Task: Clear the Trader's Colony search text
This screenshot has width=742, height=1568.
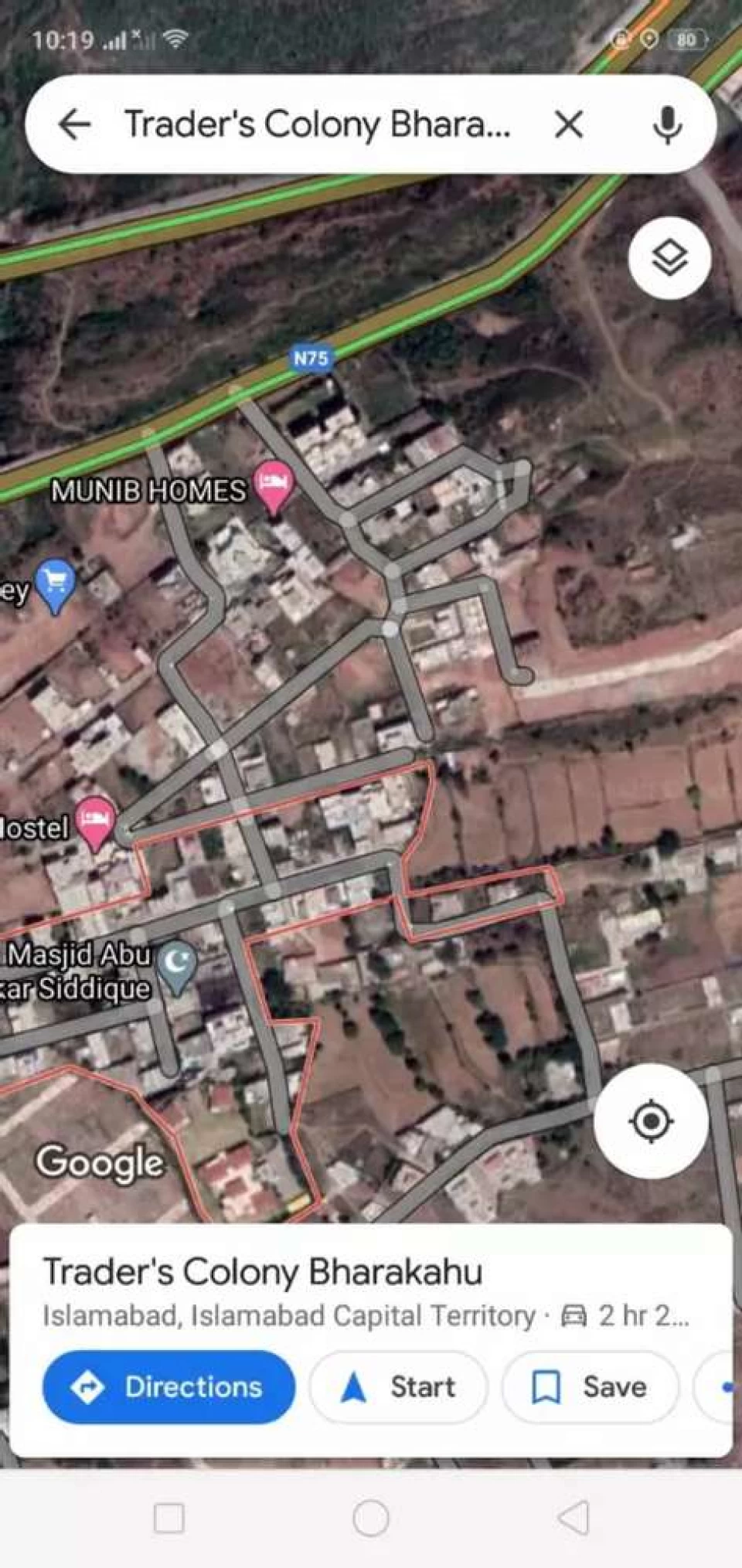Action: (x=569, y=124)
